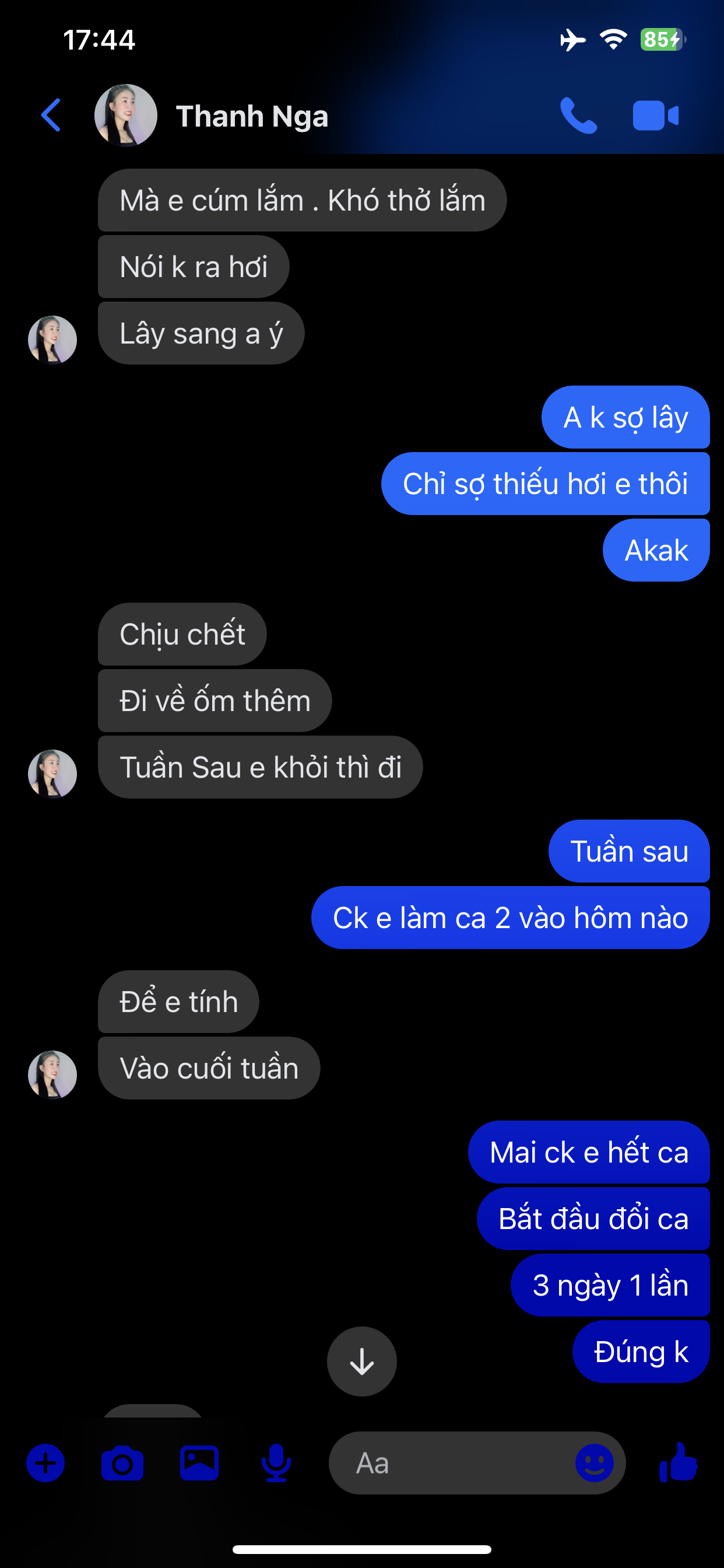Start a voice call with Thanh Nga

[578, 115]
